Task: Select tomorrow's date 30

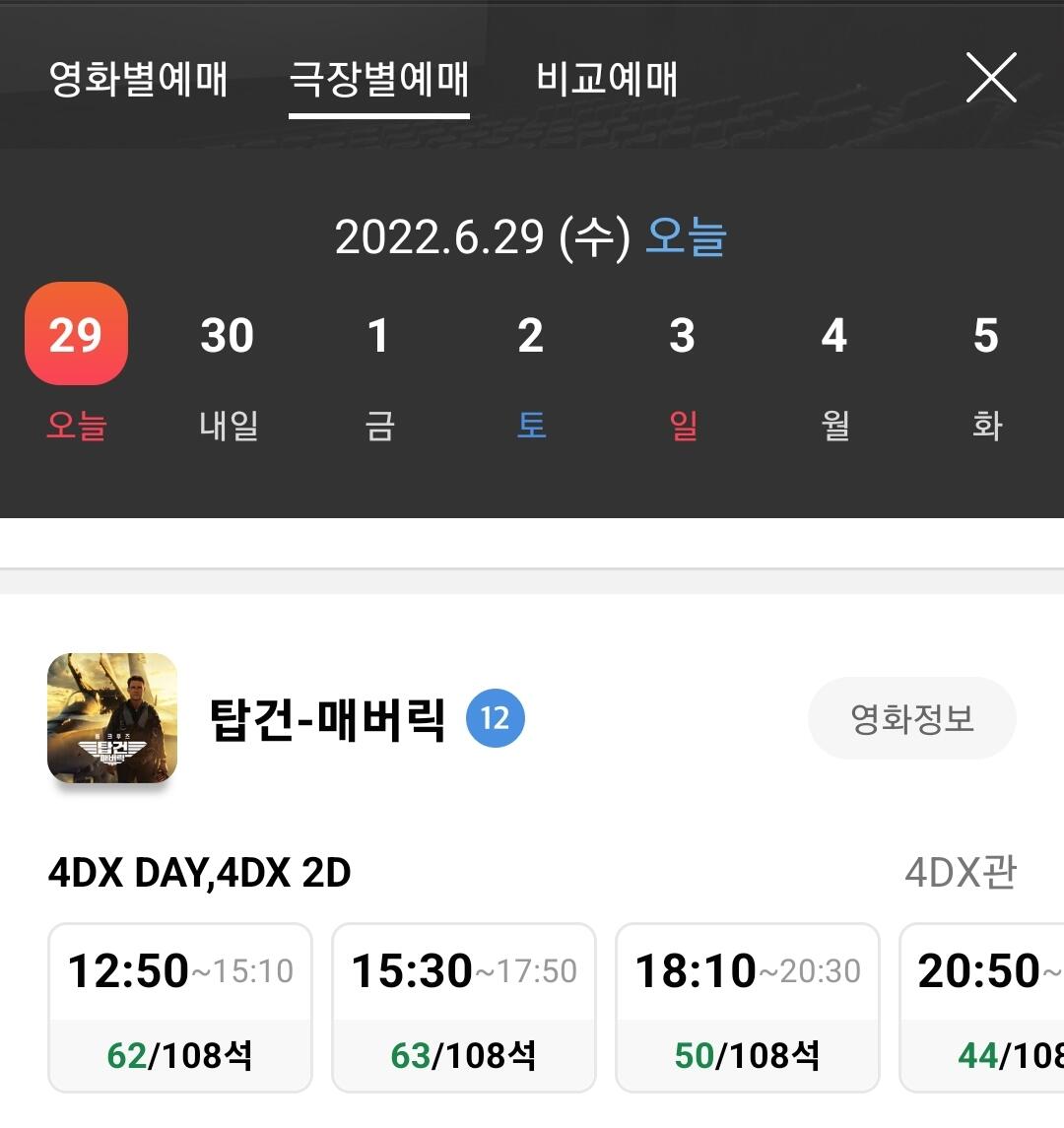Action: tap(228, 333)
